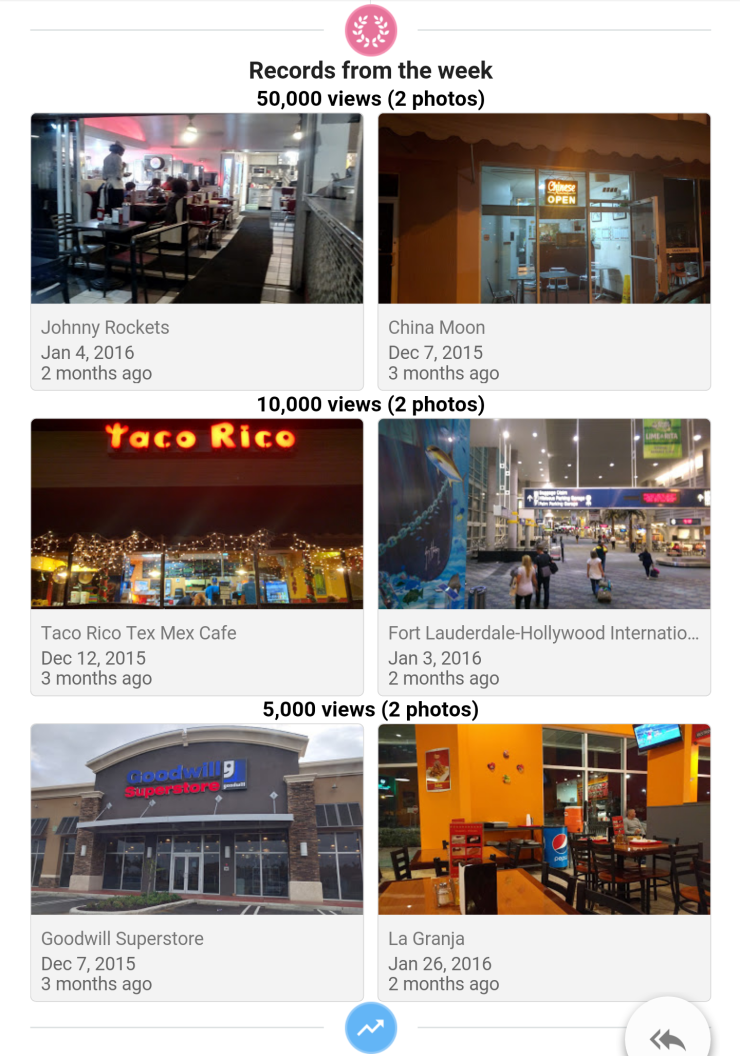Screen dimensions: 740x1056
Task: Select the Goodwill Superstore photo card
Action: [197, 860]
